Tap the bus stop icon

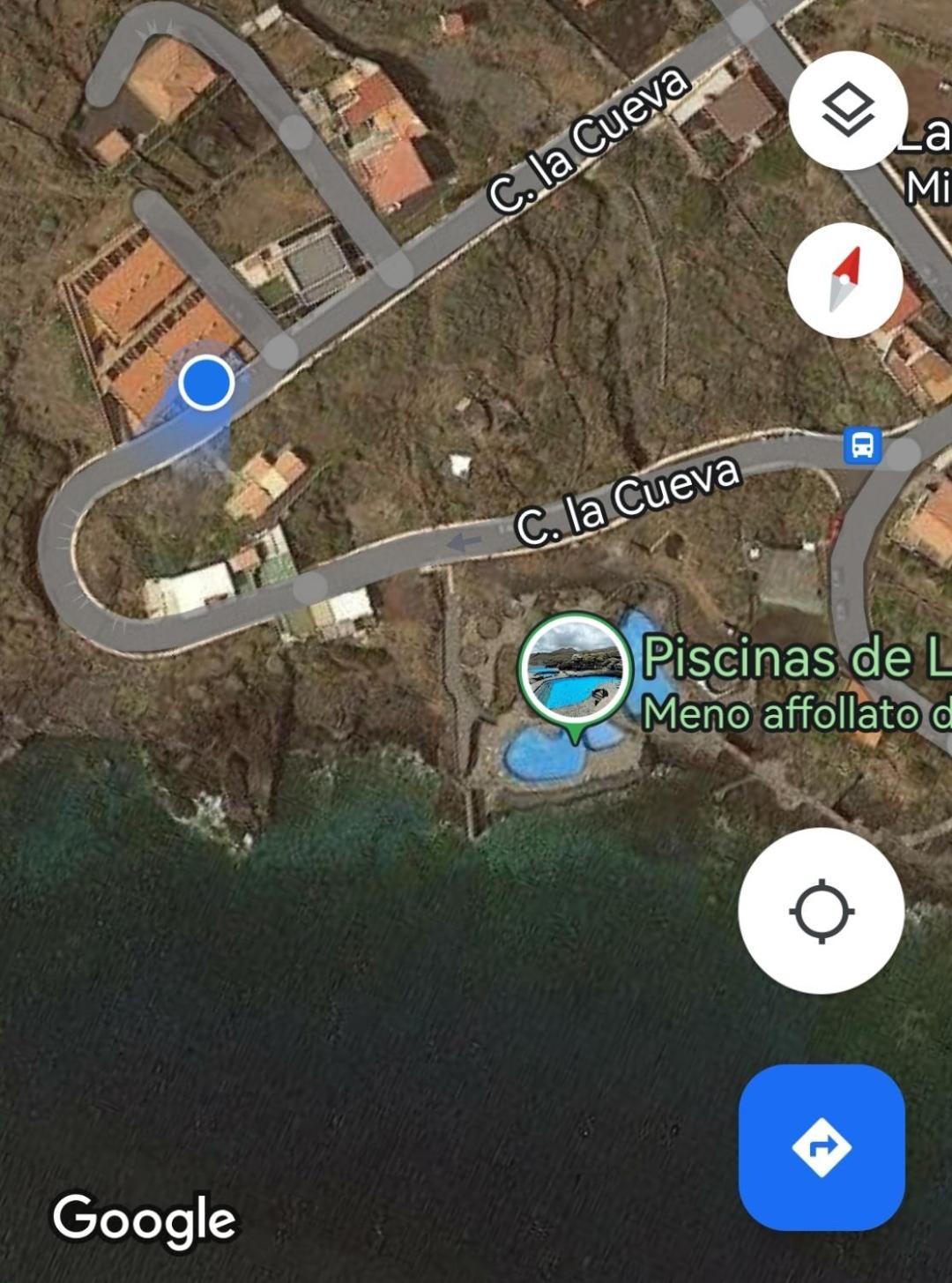pyautogui.click(x=862, y=444)
